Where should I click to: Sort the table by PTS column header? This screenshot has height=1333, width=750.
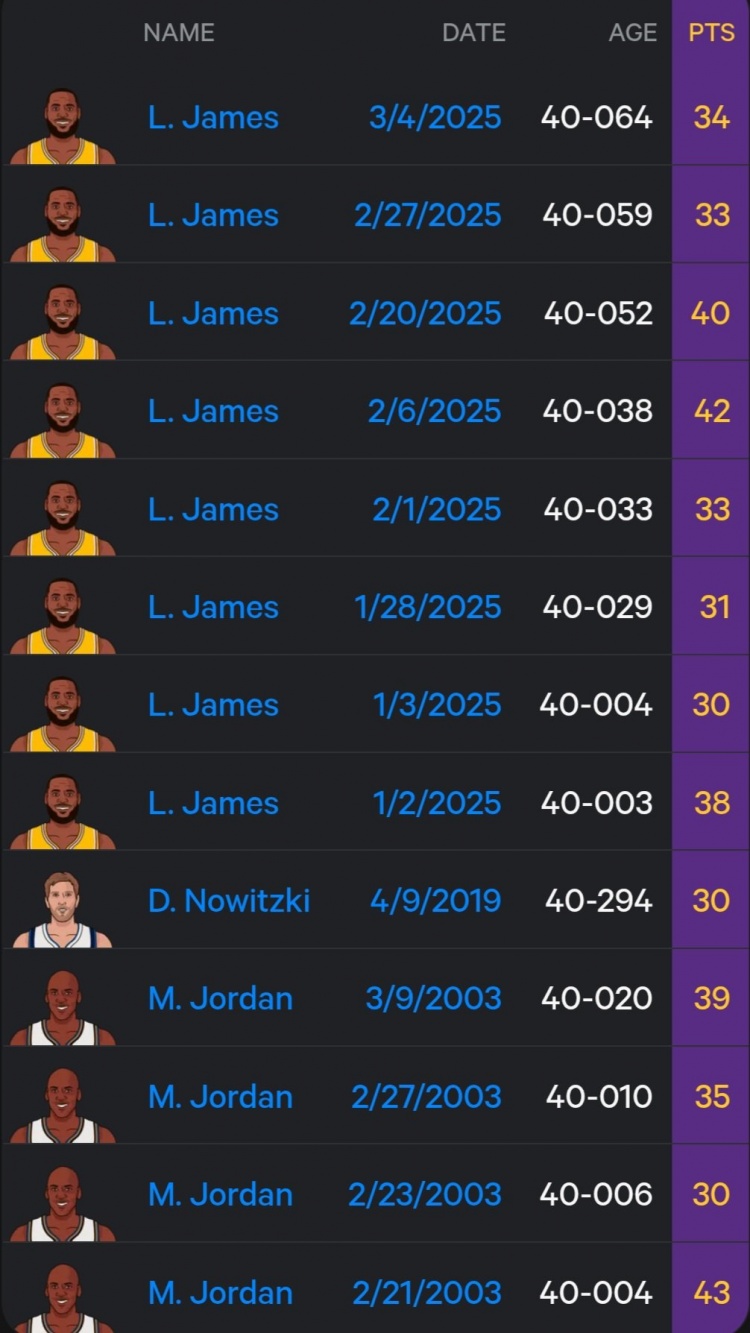click(711, 33)
